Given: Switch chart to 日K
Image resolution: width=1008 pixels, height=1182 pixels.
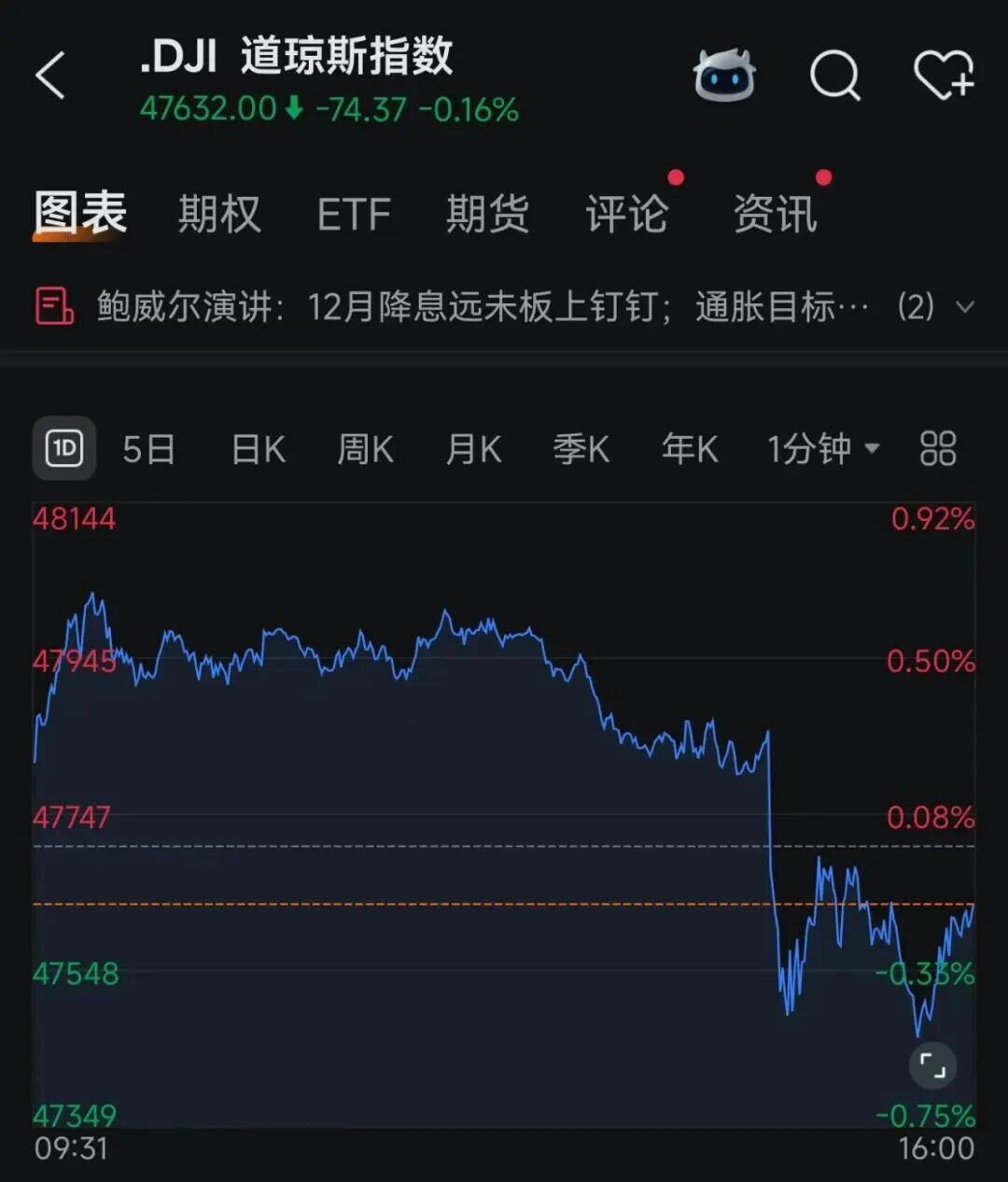Looking at the screenshot, I should (259, 449).
